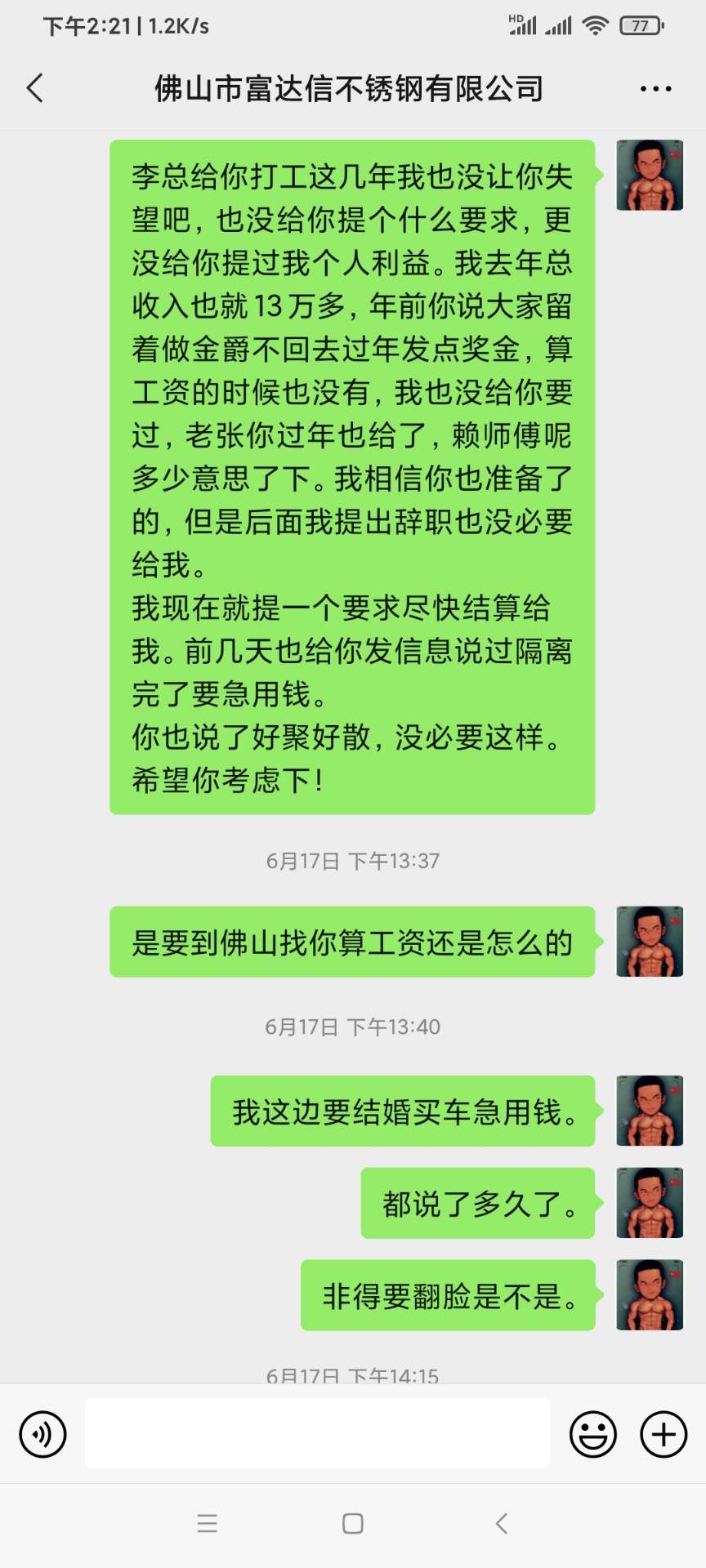The width and height of the screenshot is (706, 1568).
Task: Focus the message text field
Action: (x=317, y=1434)
